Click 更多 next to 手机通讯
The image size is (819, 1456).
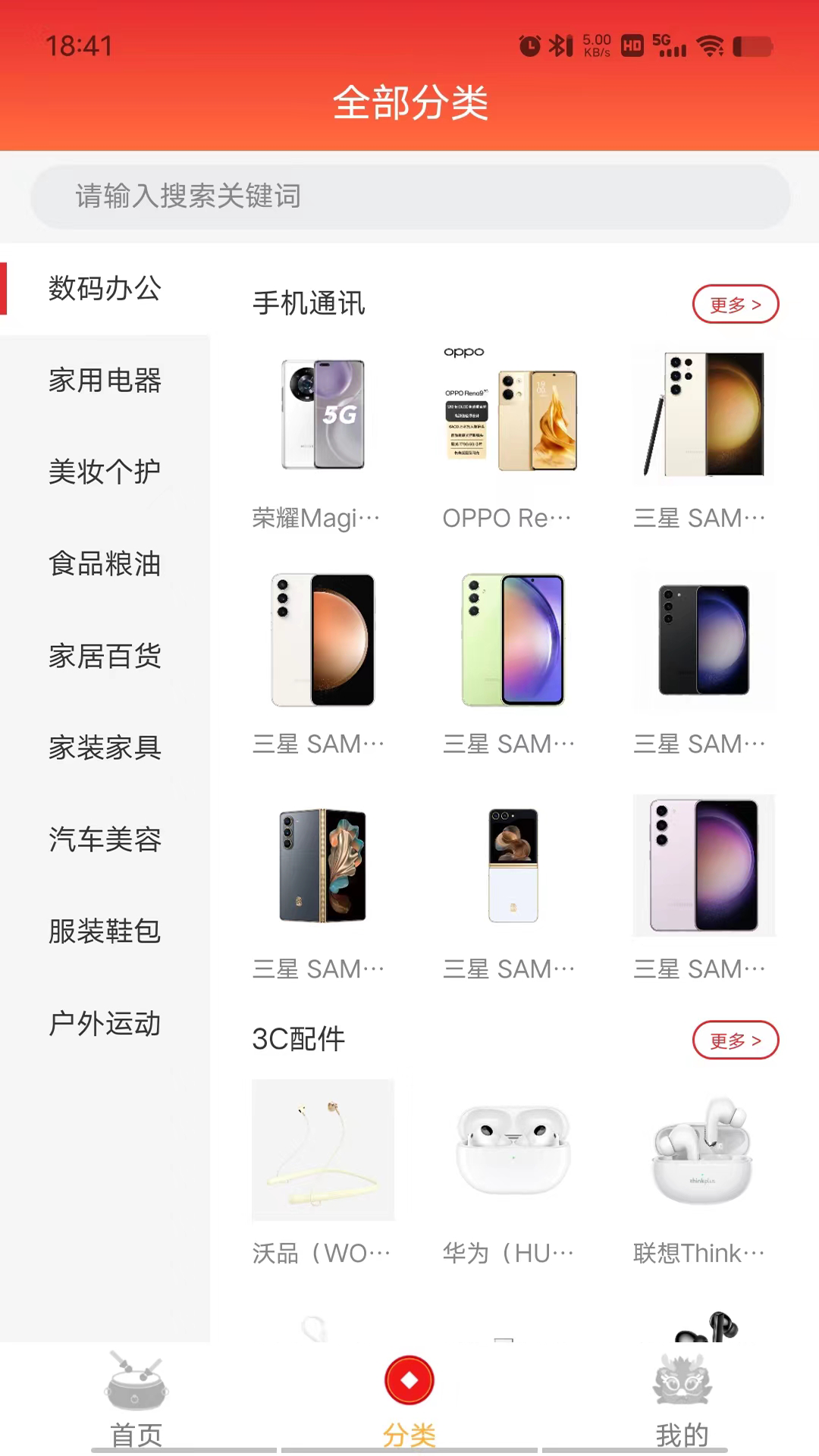pos(735,303)
